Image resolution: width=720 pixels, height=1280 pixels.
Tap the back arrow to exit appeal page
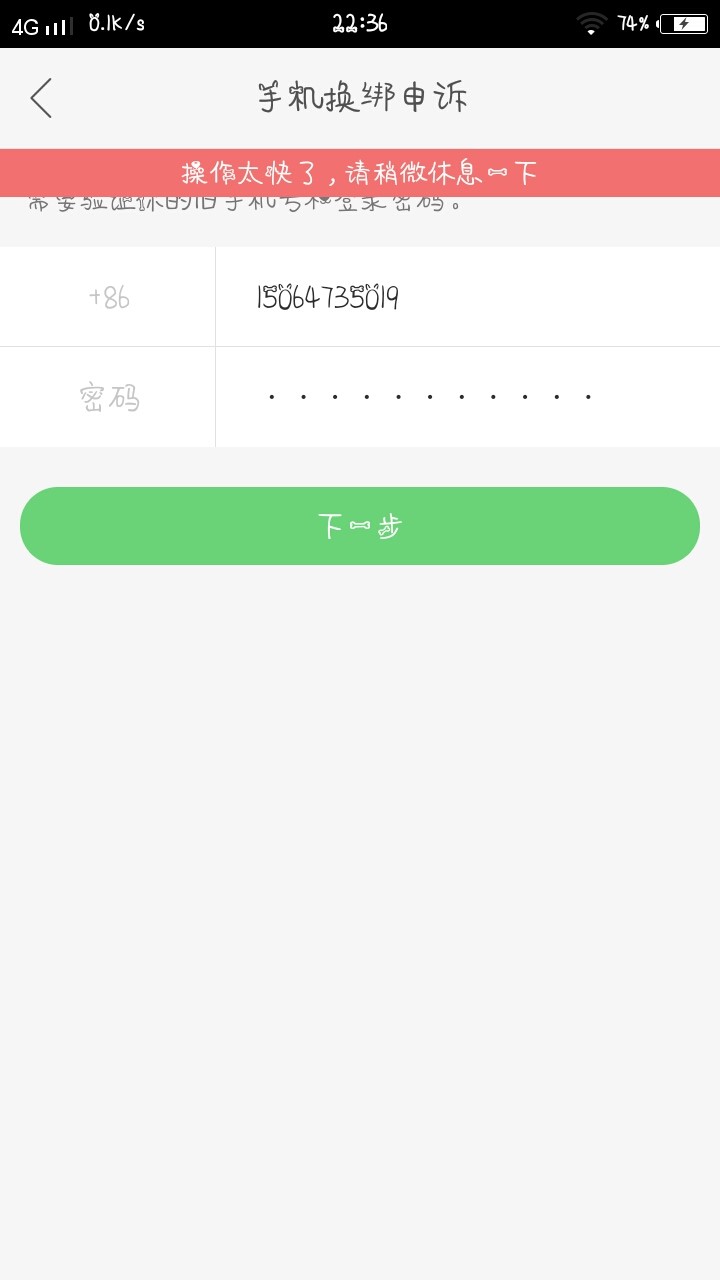coord(40,98)
